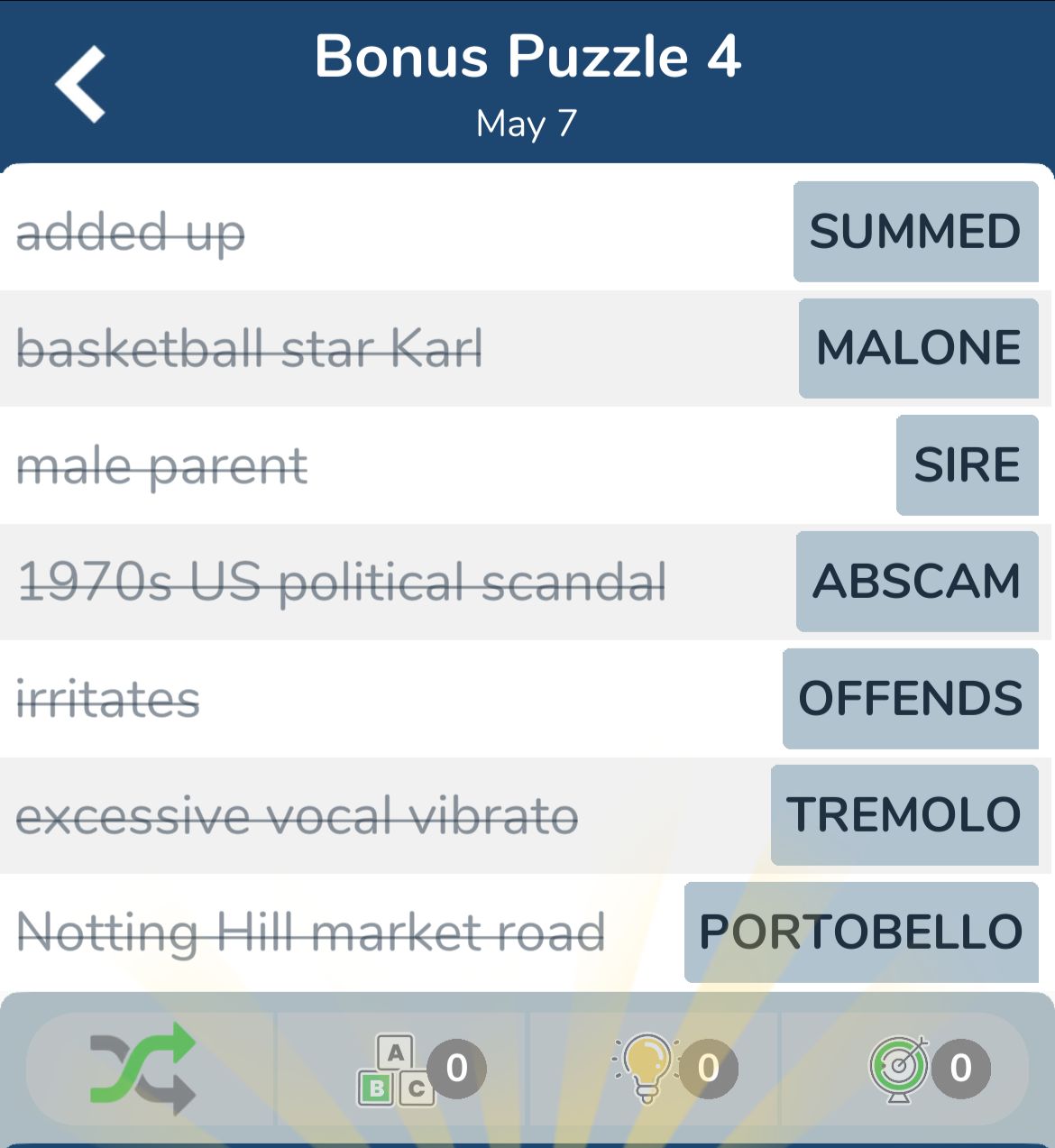Tap the PORTOBELLO answer tile

pyautogui.click(x=861, y=932)
